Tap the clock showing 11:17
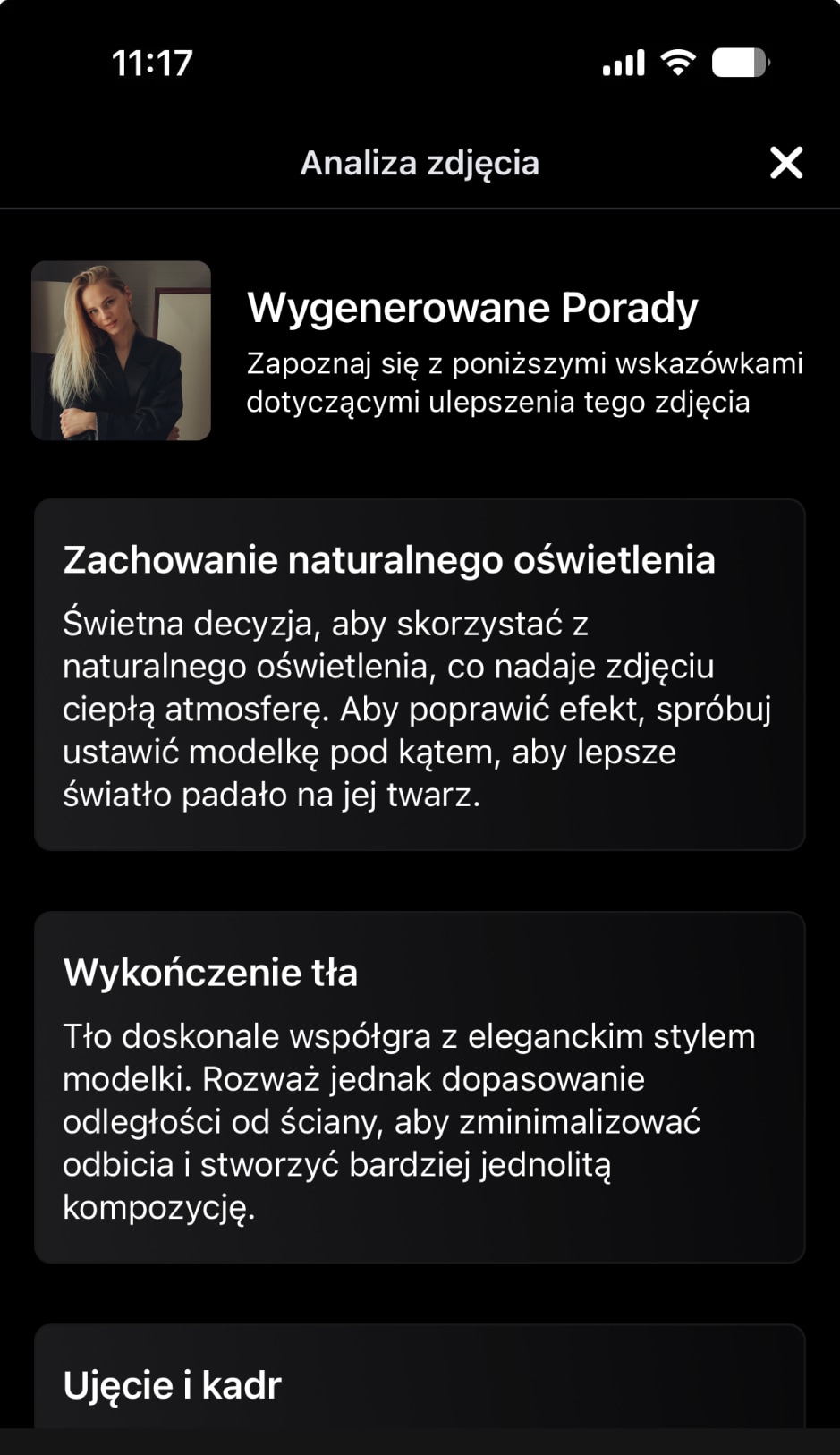 tap(152, 63)
